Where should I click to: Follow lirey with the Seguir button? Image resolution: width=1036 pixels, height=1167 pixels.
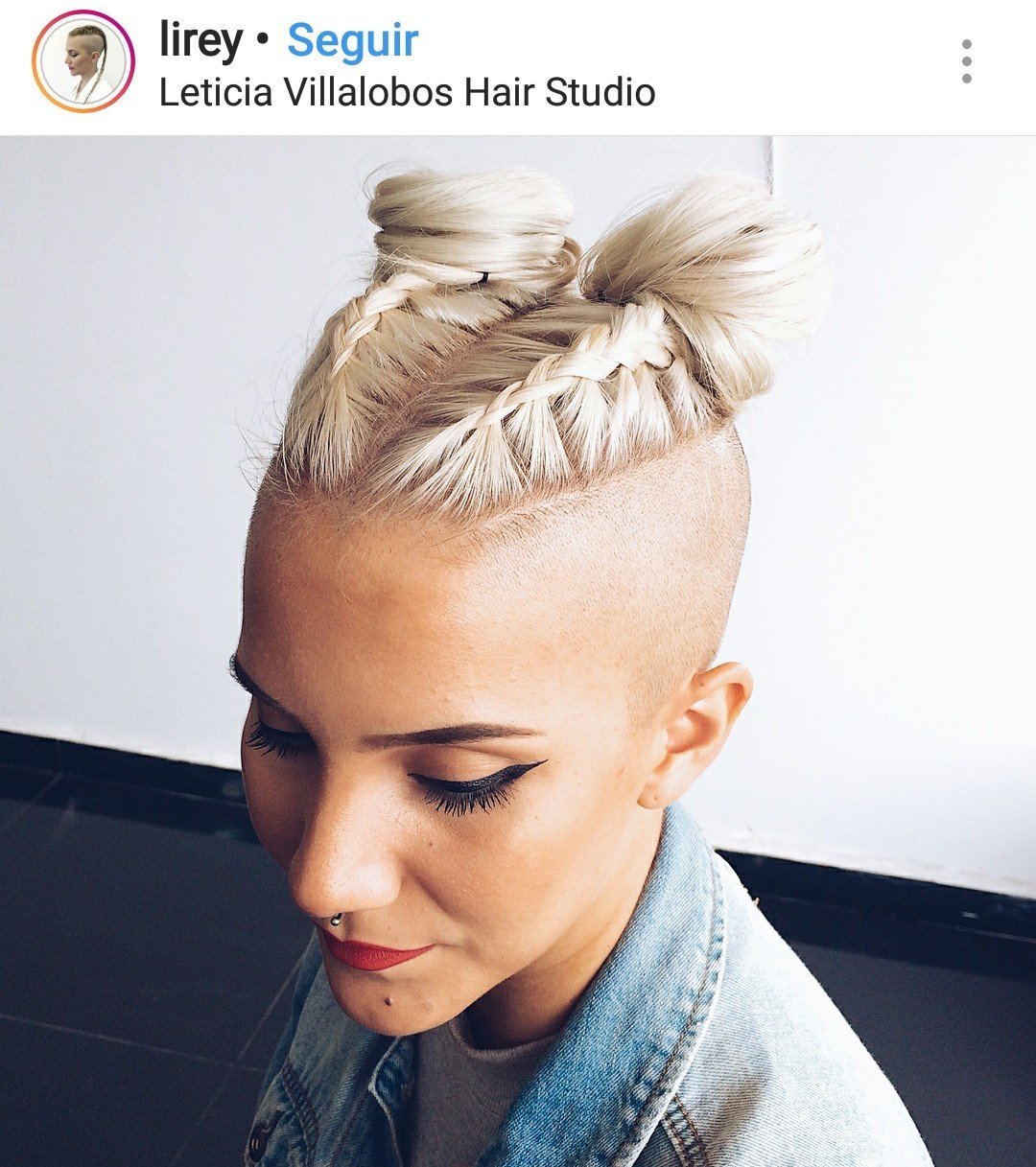coord(352,40)
